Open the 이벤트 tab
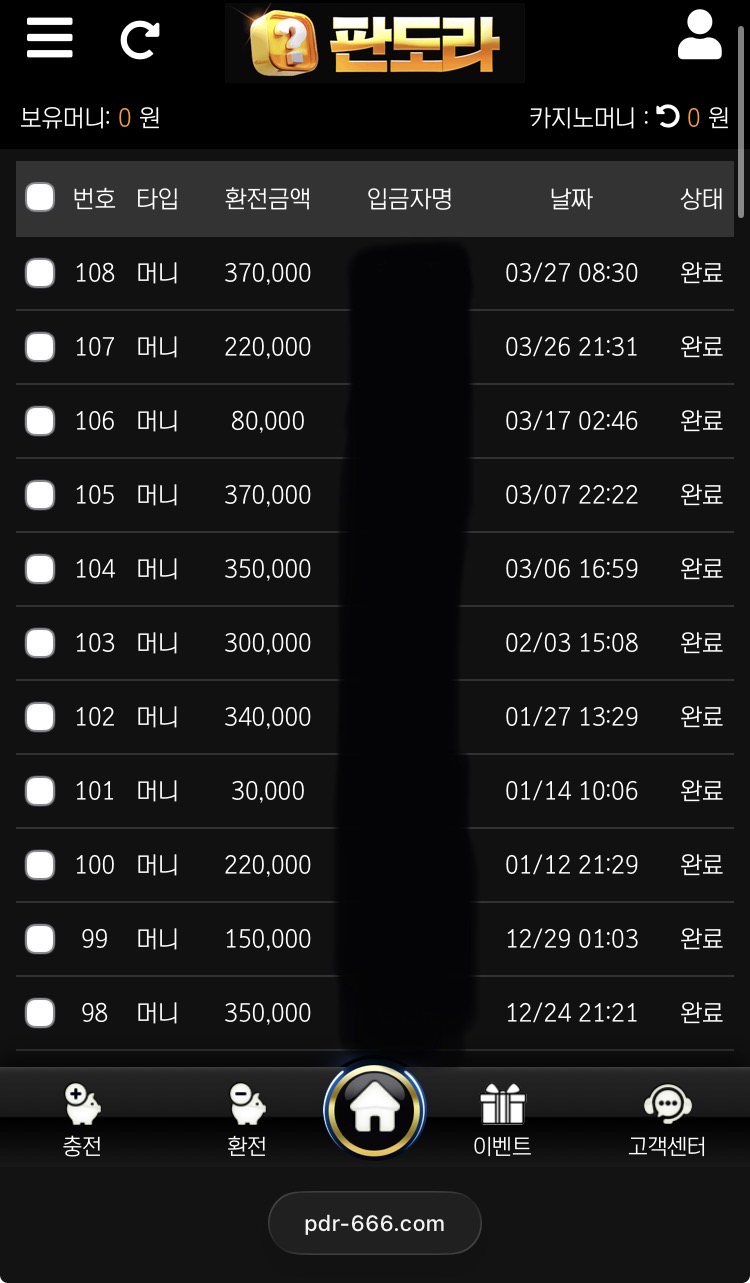The height and width of the screenshot is (1283, 750). point(502,1120)
